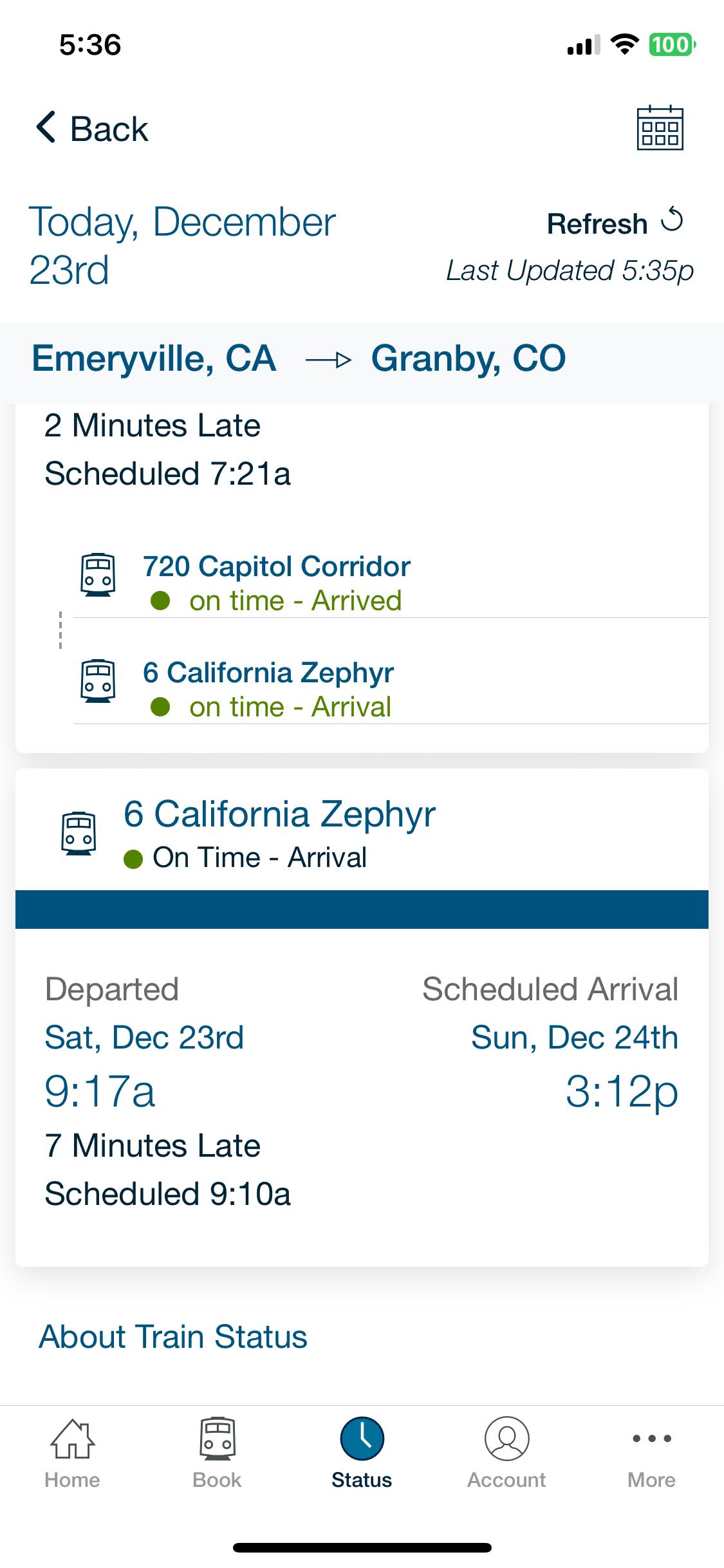Viewport: 724px width, 1568px height.
Task: Open the calendar date picker icon
Action: pyautogui.click(x=660, y=128)
